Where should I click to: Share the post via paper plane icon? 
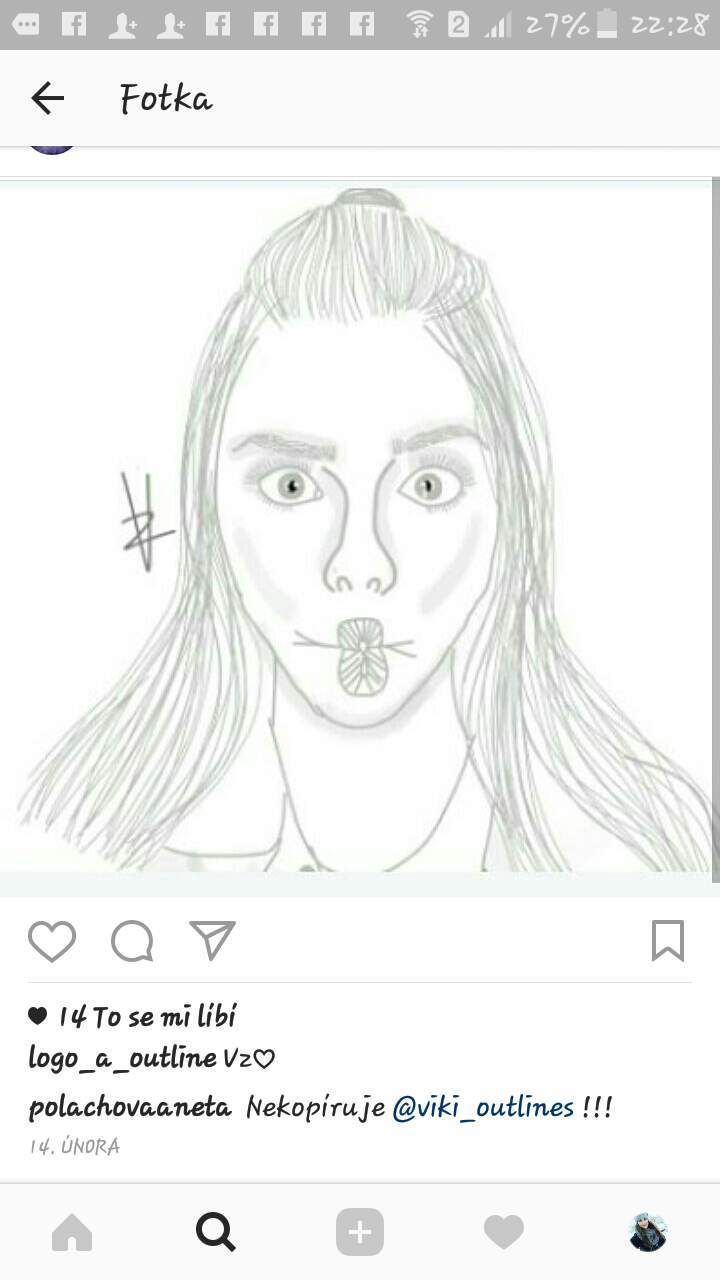point(212,941)
